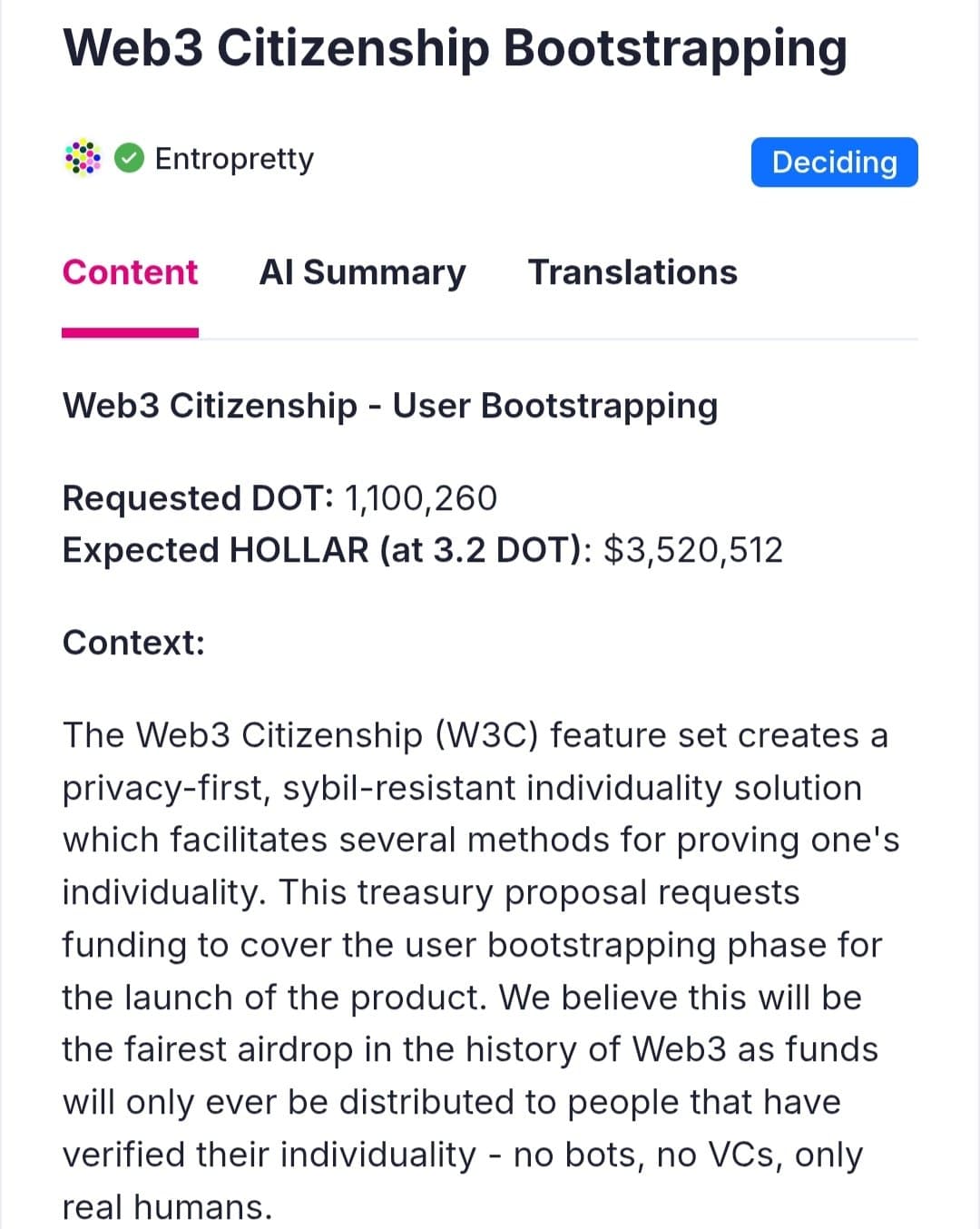The height and width of the screenshot is (1229, 980).
Task: Open Entropretty's proposer profile
Action: click(x=233, y=159)
